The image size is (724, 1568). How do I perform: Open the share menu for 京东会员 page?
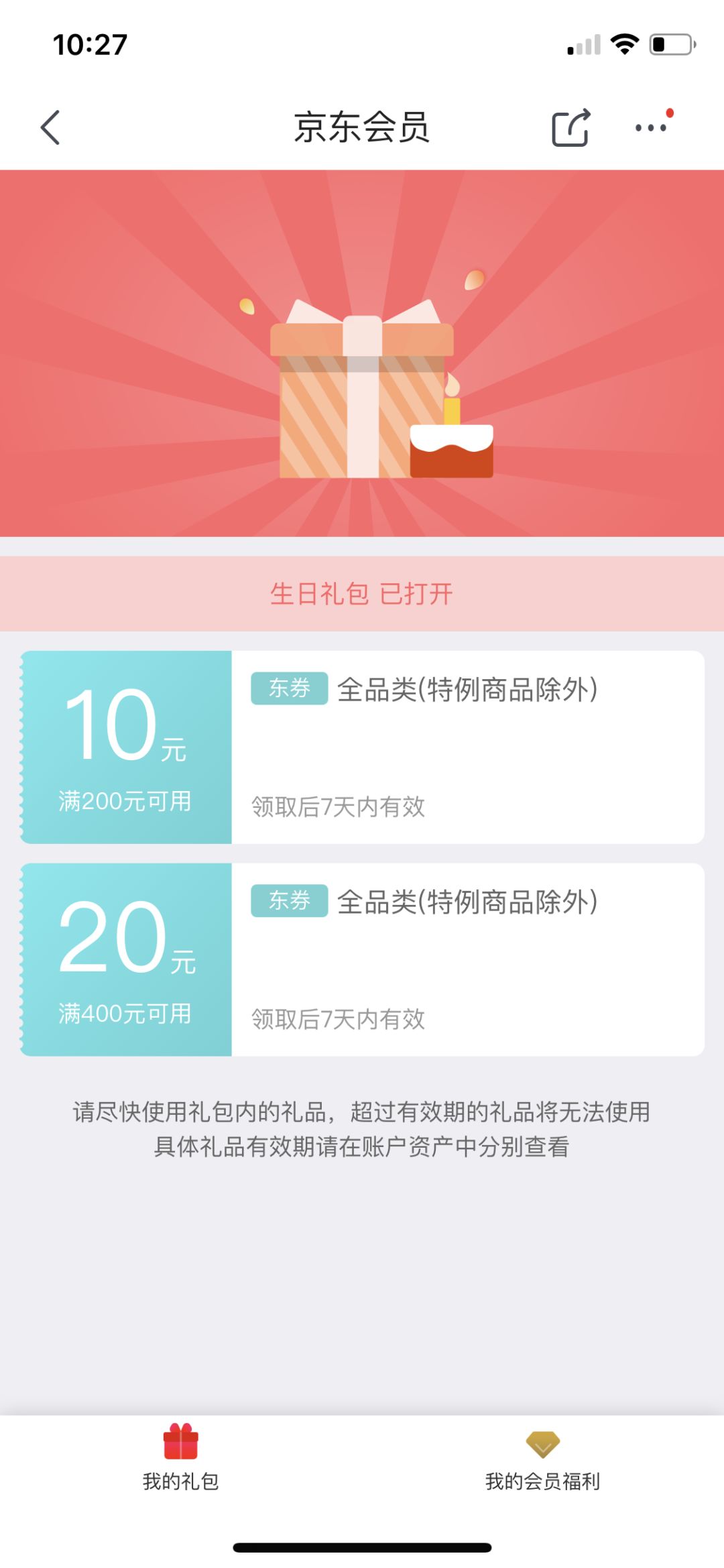click(x=570, y=127)
